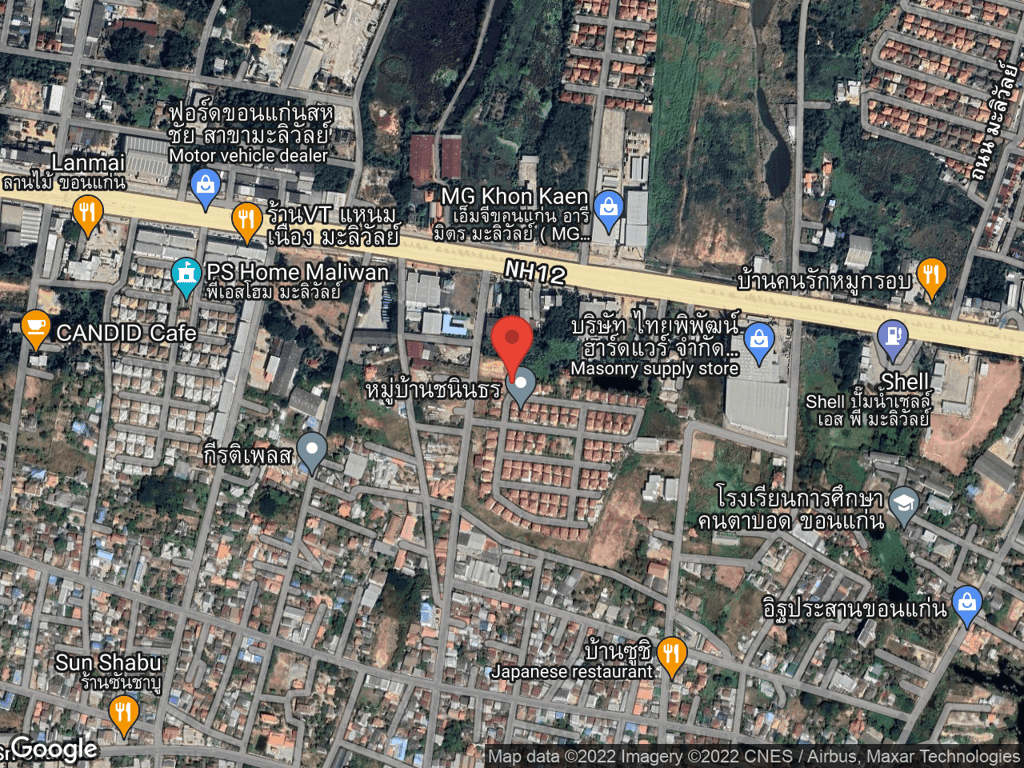Tap the red location pin
This screenshot has height=768, width=1024.
[x=514, y=342]
